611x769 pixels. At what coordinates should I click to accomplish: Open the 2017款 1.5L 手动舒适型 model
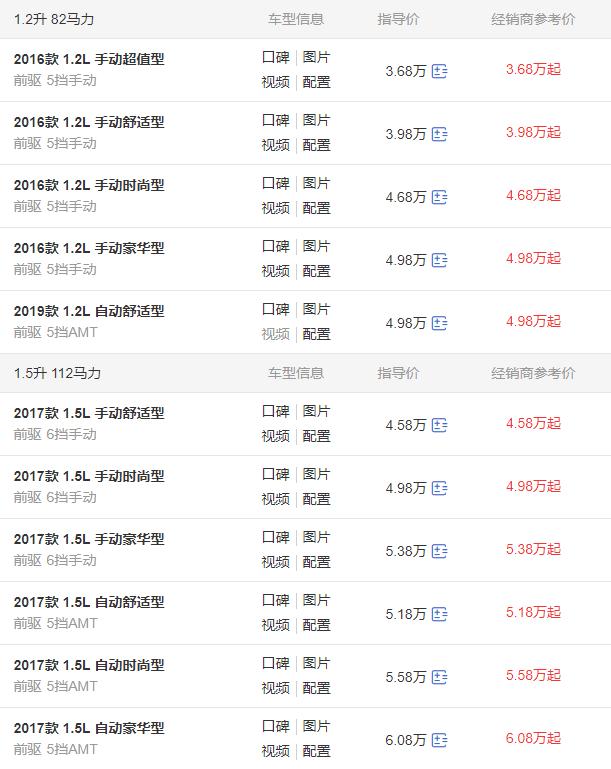(89, 413)
